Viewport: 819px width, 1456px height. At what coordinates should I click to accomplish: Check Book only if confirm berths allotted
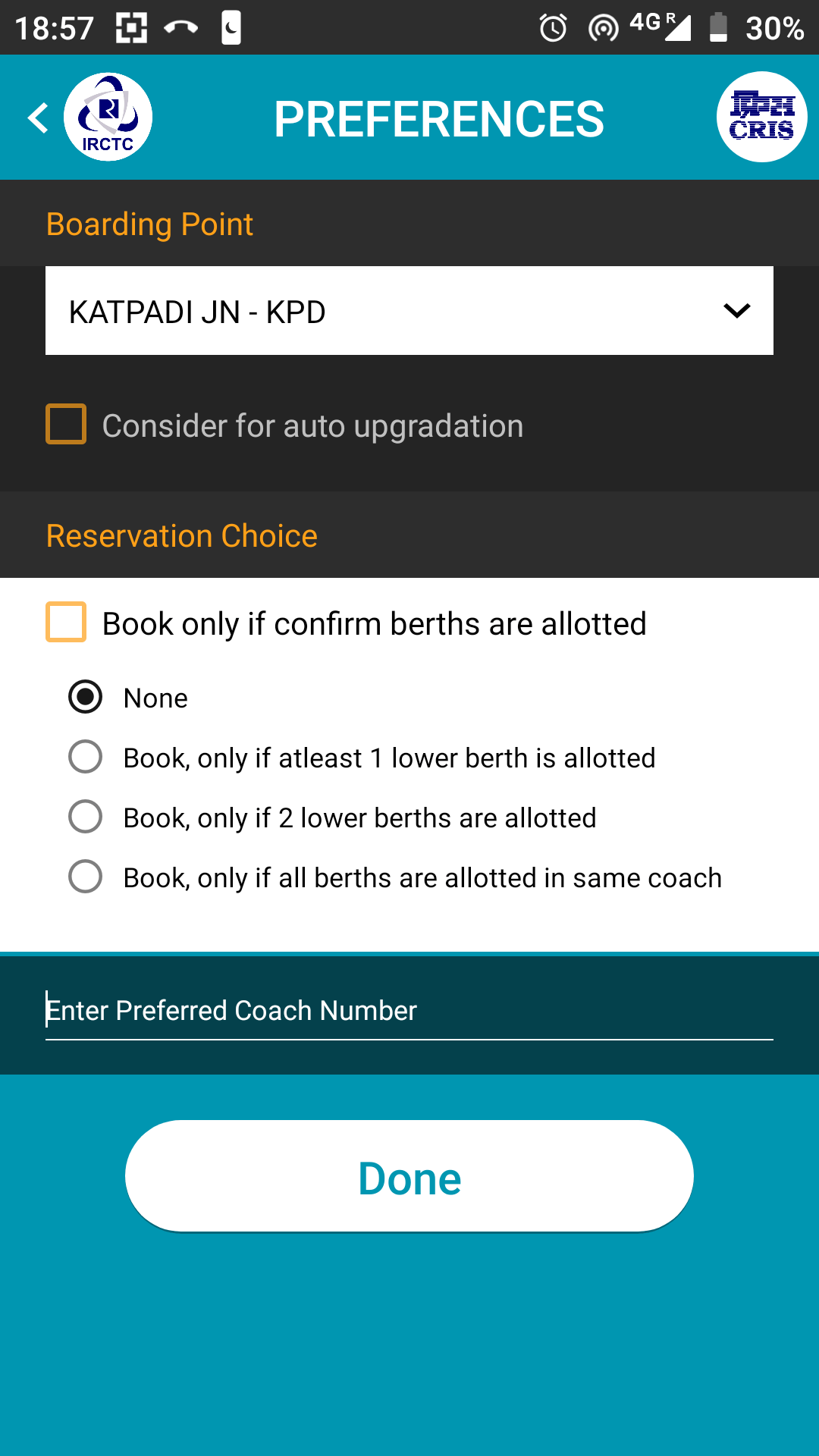(66, 623)
